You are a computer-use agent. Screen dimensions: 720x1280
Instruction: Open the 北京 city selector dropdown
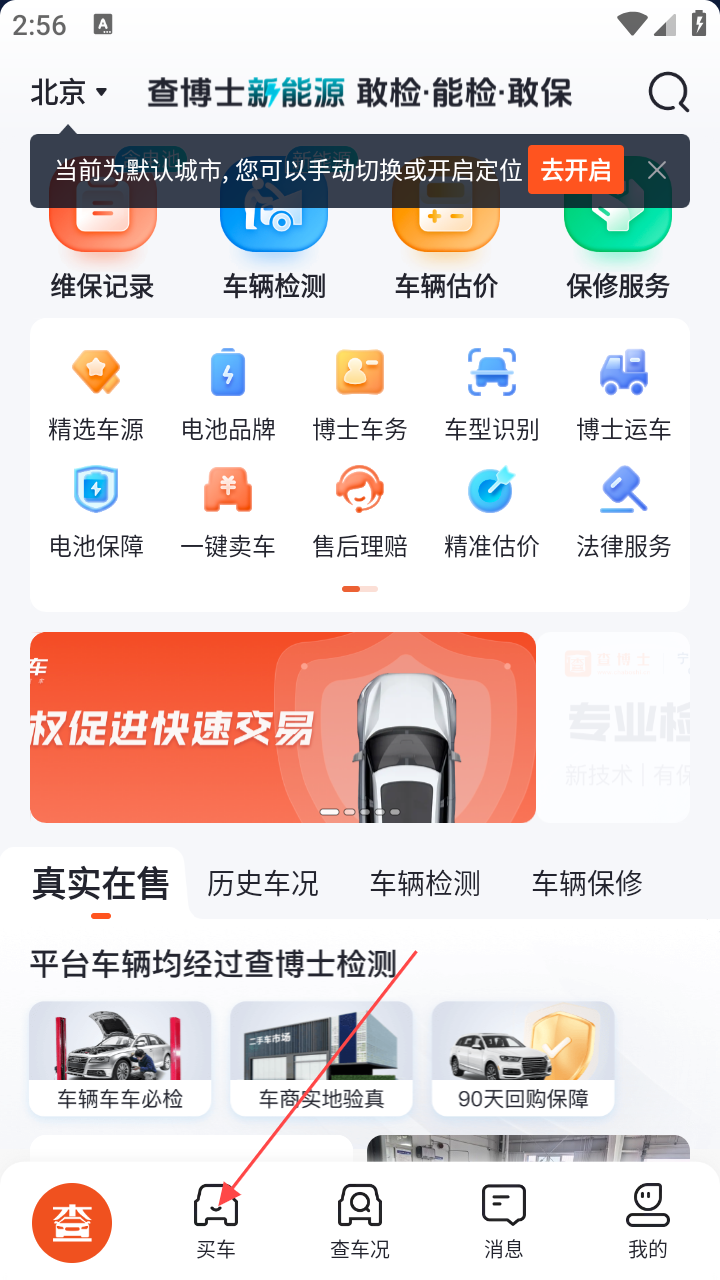pyautogui.click(x=68, y=93)
